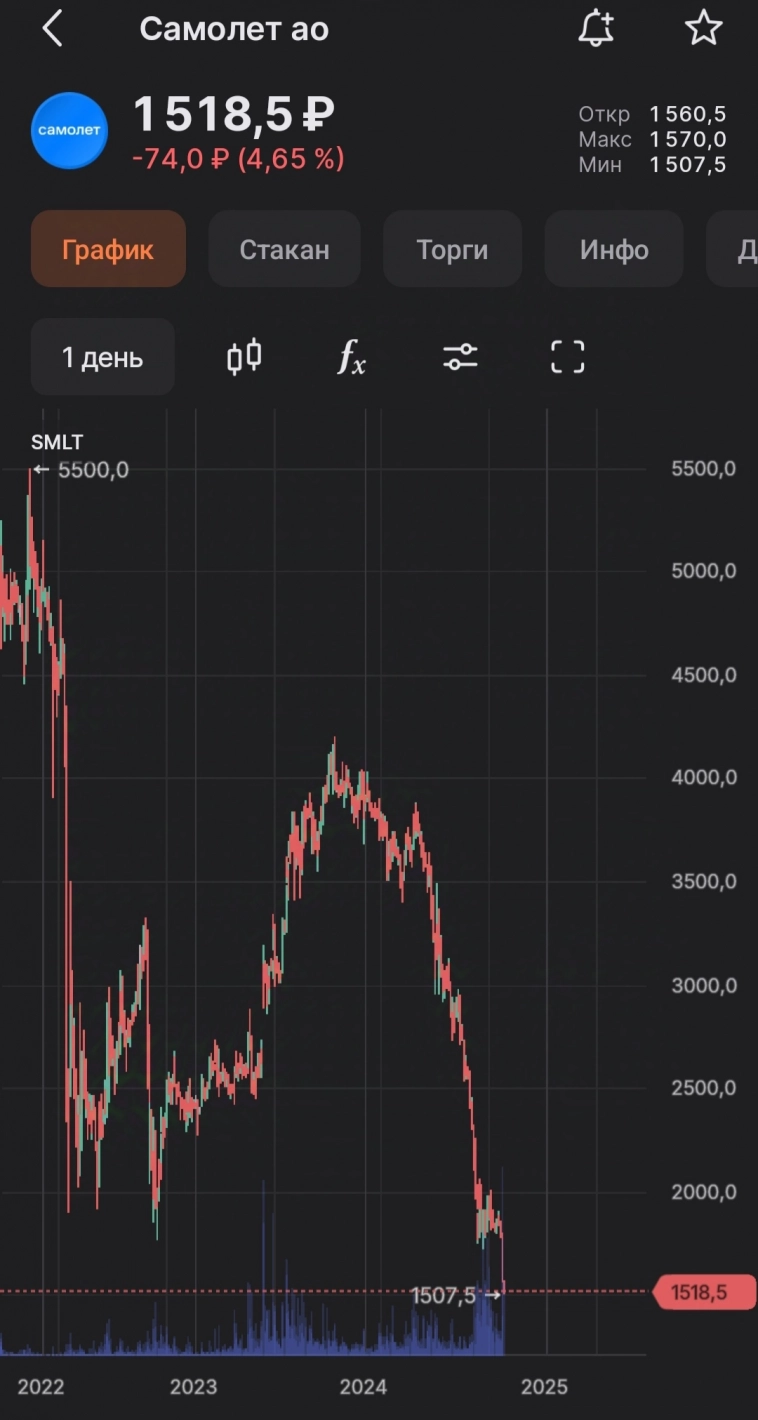Tap the Самолет company logo

[x=68, y=130]
